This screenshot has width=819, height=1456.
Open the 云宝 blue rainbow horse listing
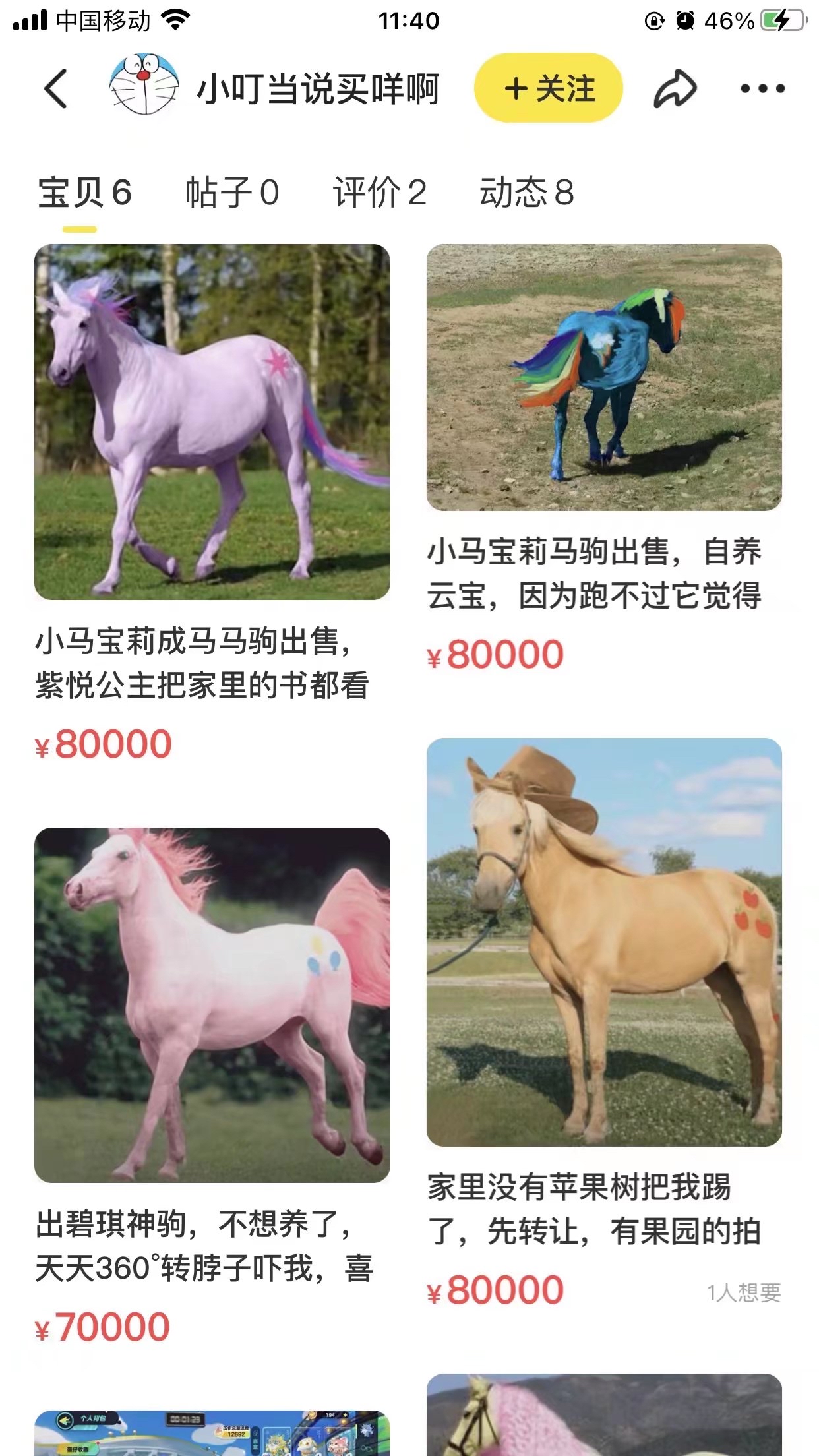click(604, 377)
